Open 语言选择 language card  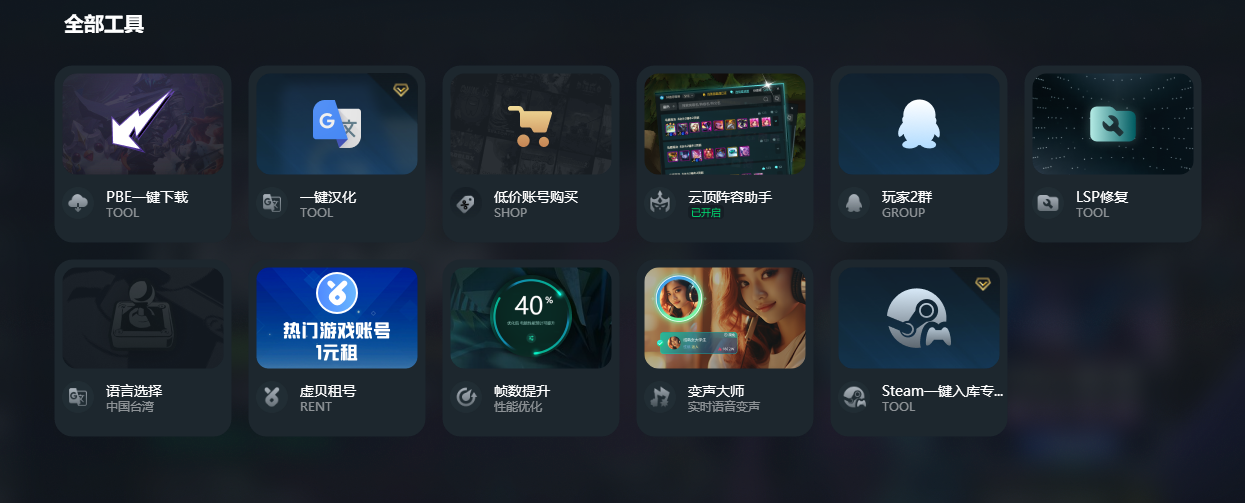(143, 319)
